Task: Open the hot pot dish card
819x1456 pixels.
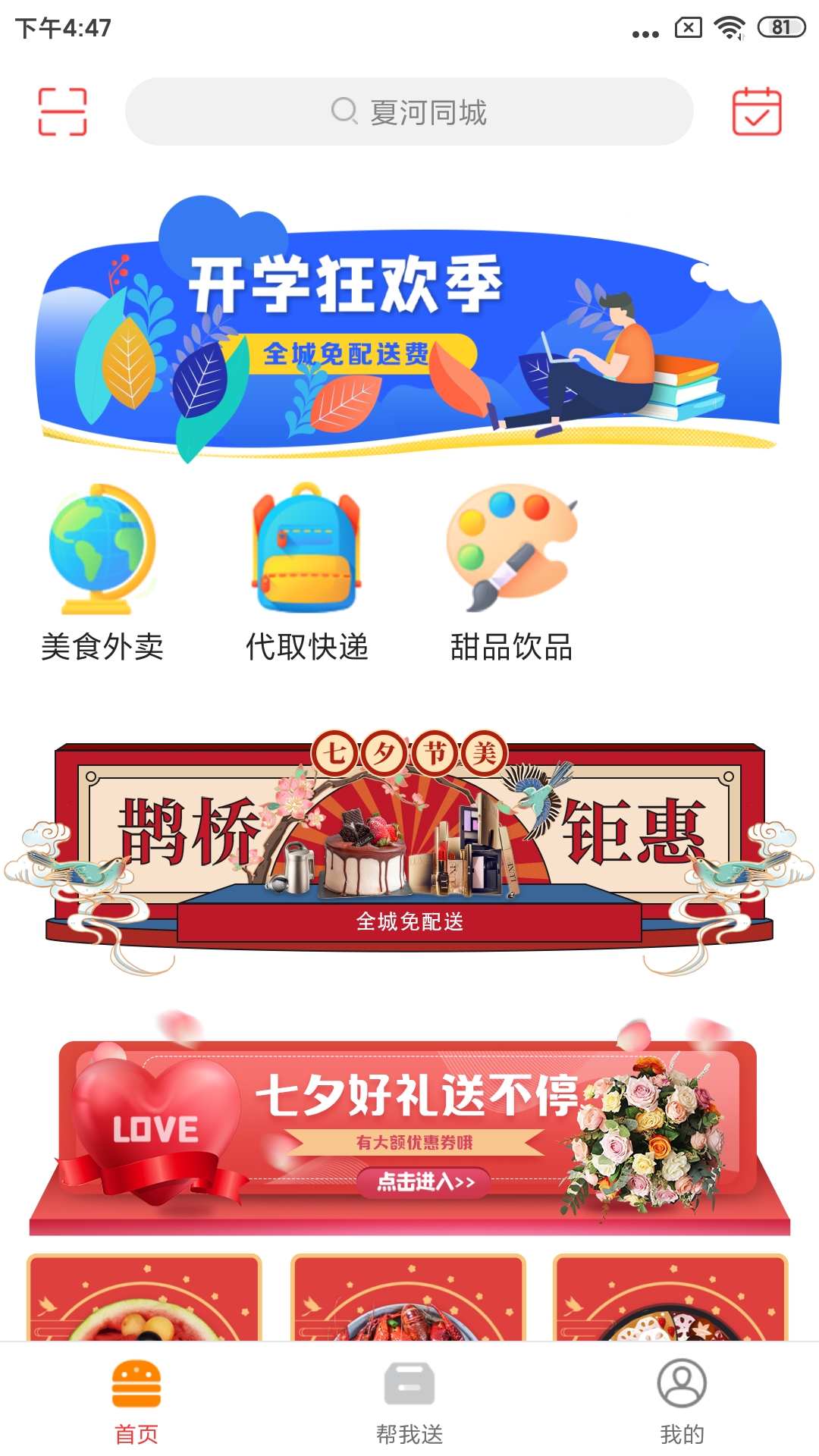Action: 670,1298
